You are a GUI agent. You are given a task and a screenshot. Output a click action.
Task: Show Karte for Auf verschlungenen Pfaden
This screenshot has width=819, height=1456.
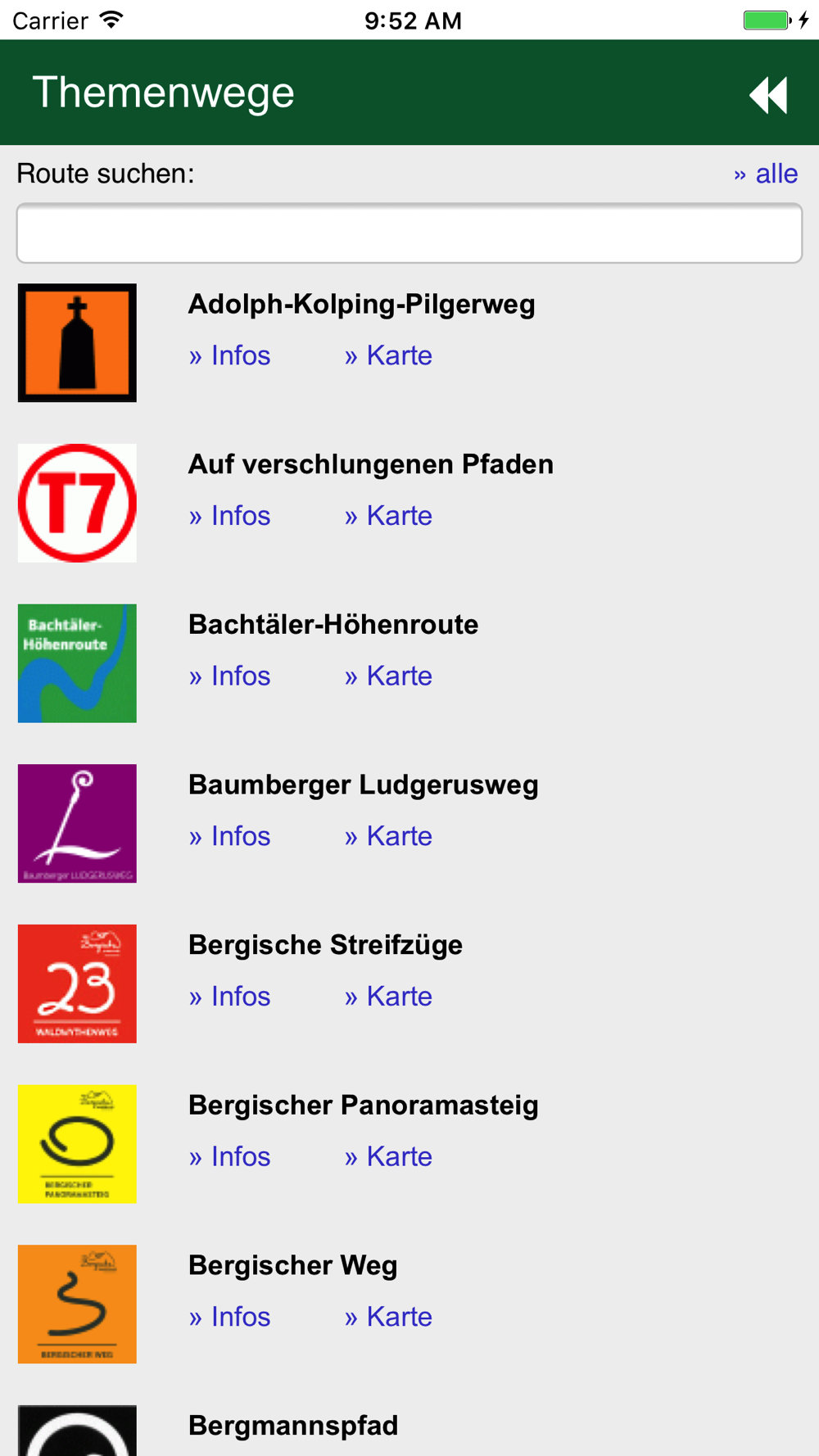pos(388,516)
